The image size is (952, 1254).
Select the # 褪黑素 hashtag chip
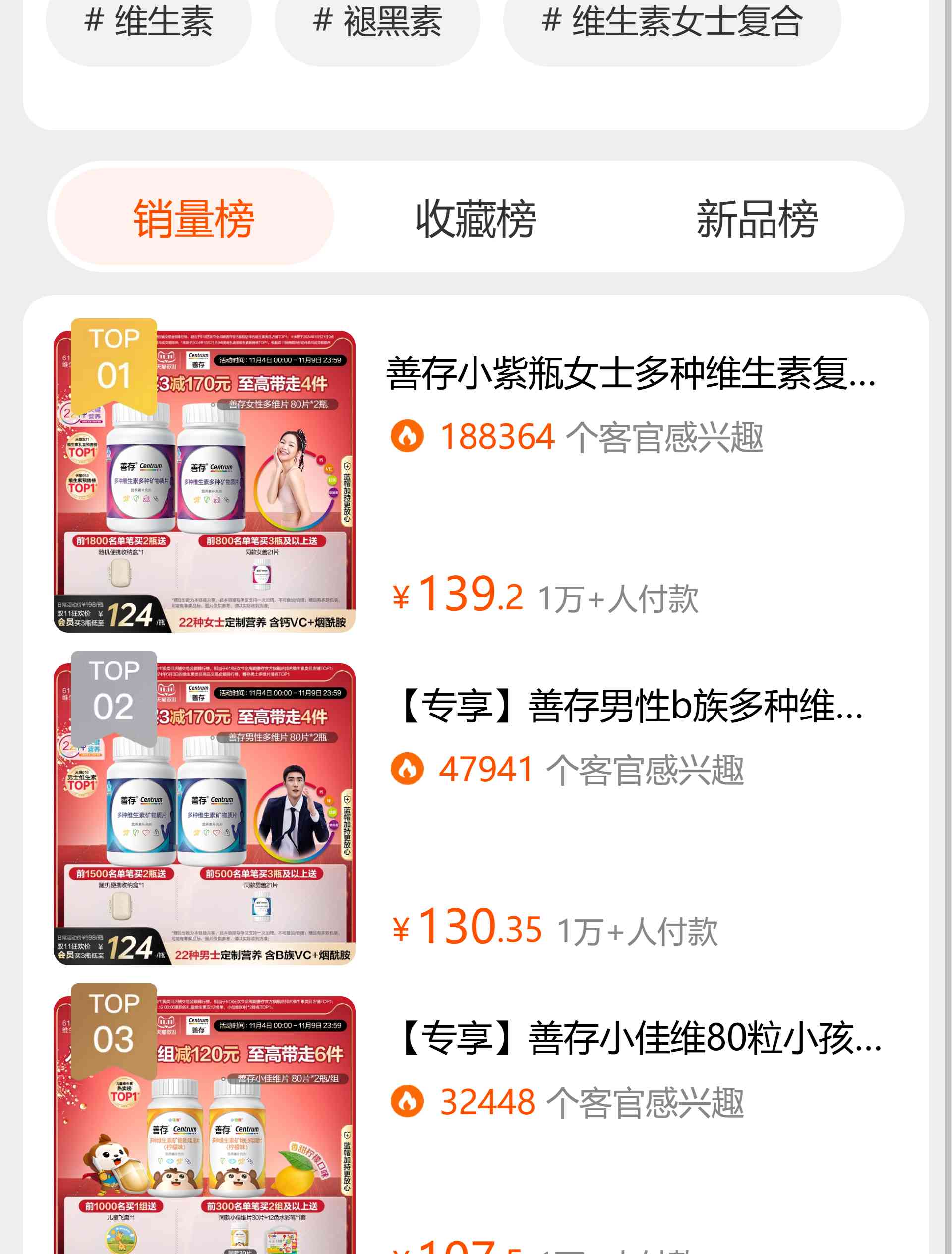point(377,24)
